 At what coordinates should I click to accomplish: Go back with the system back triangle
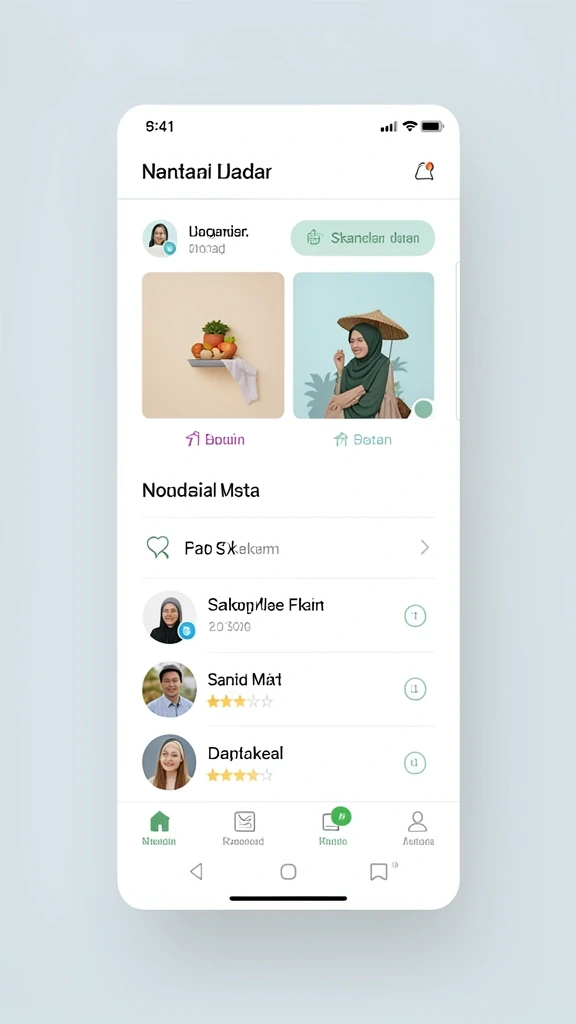[196, 871]
